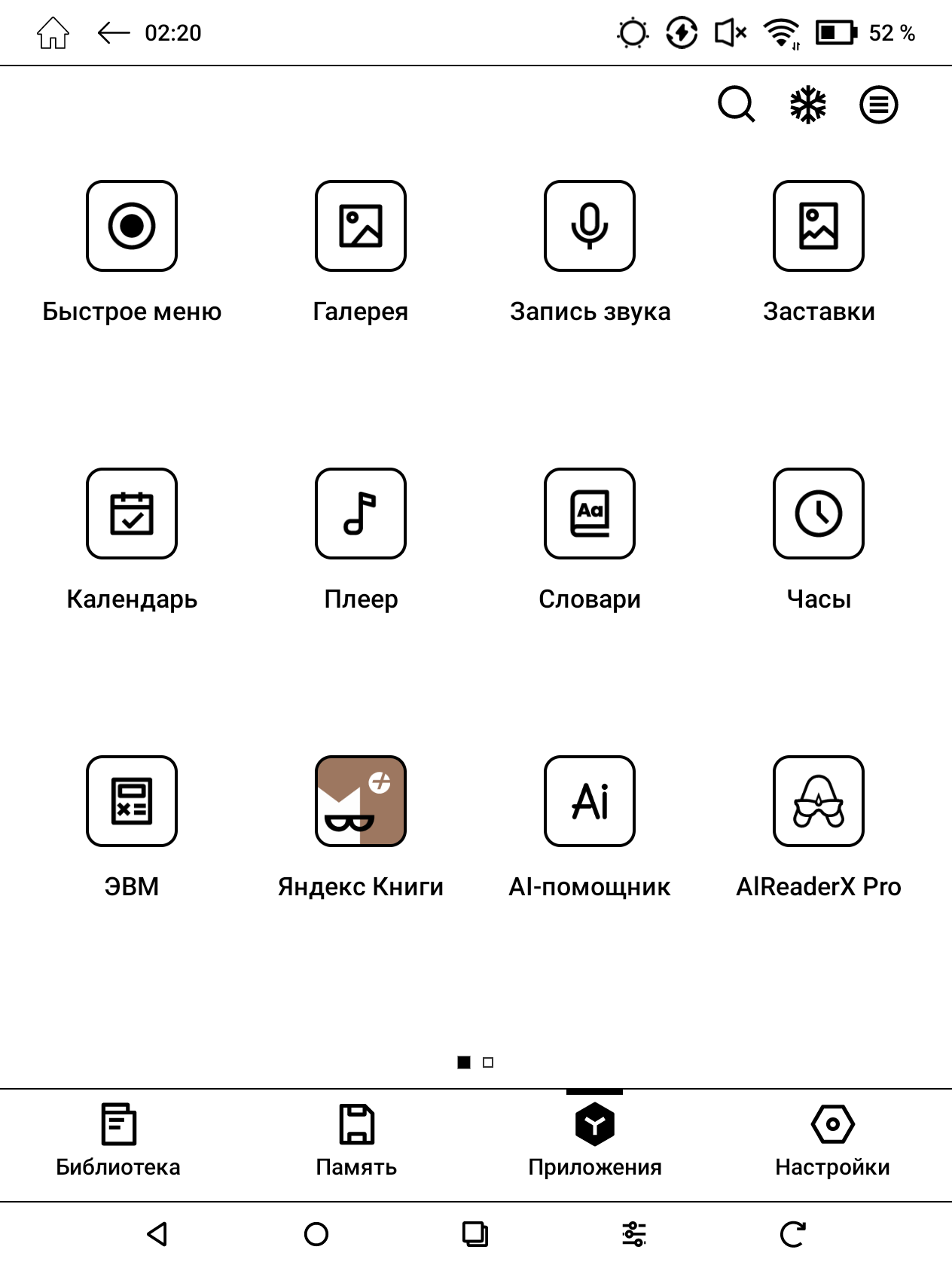Viewport: 952px width, 1265px height.
Task: Launch AlReaderX Pro
Action: (819, 801)
